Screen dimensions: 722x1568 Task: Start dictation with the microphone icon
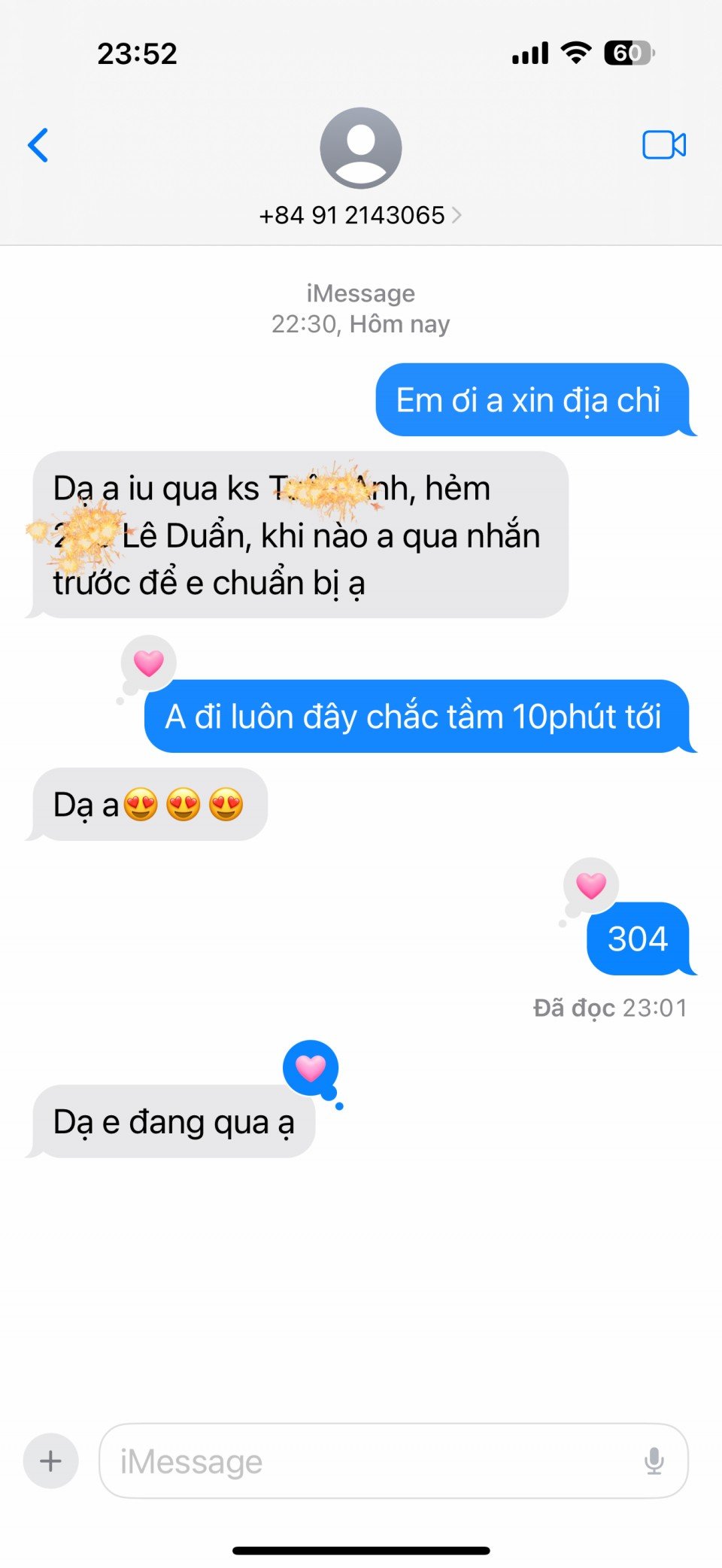[654, 1461]
